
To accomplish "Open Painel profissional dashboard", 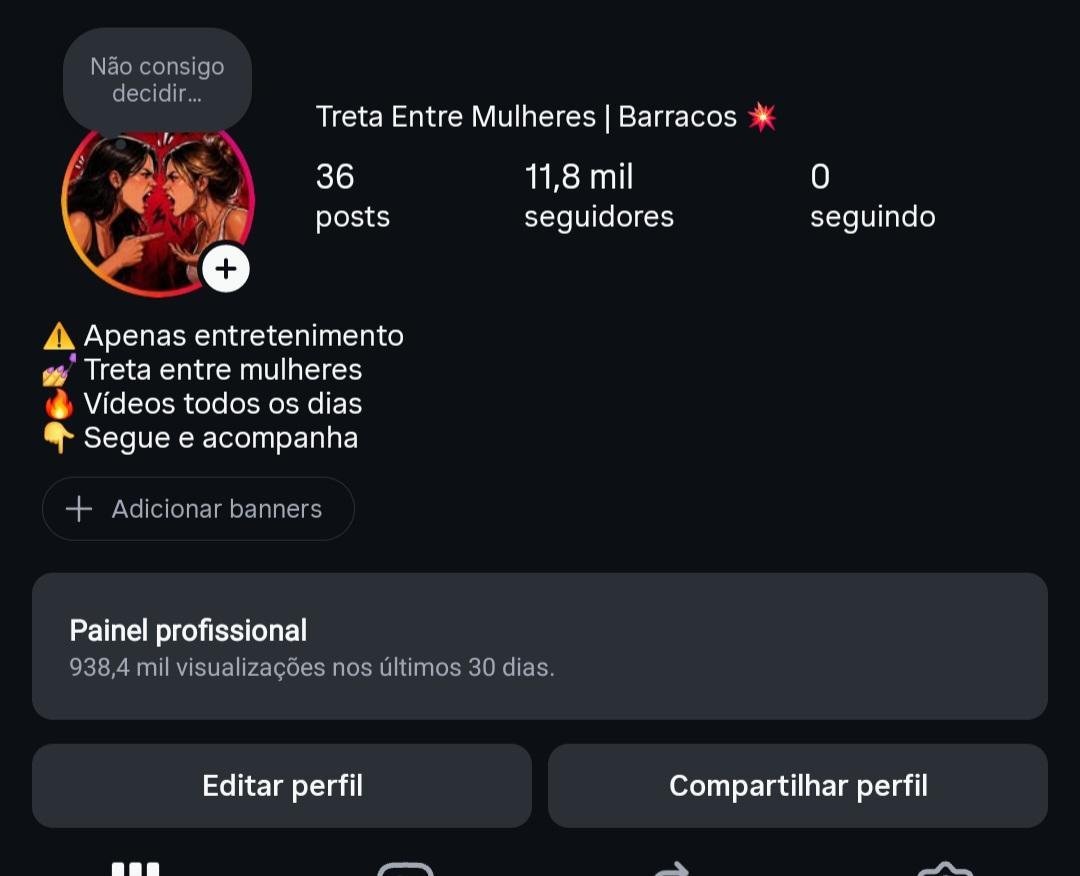I will 540,646.
